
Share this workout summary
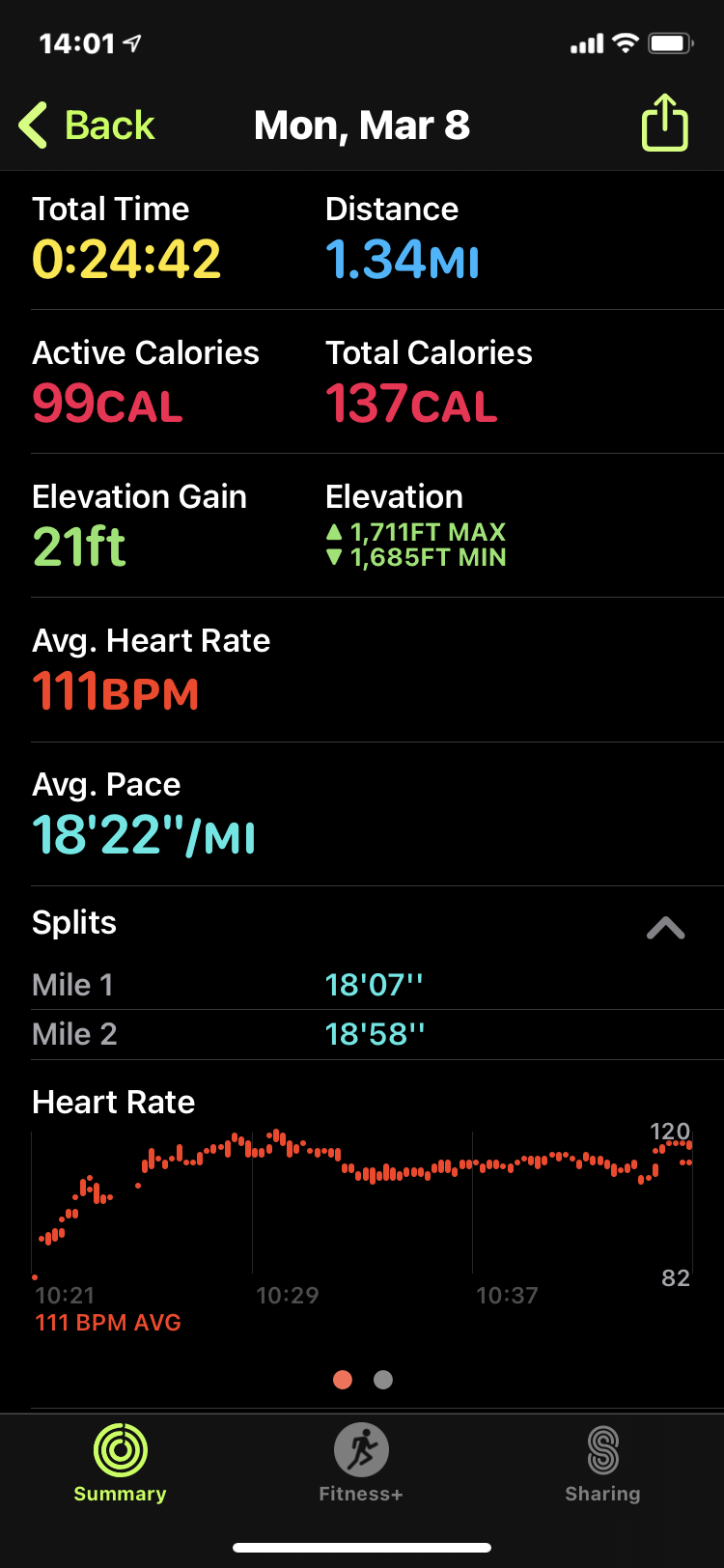pyautogui.click(x=665, y=124)
